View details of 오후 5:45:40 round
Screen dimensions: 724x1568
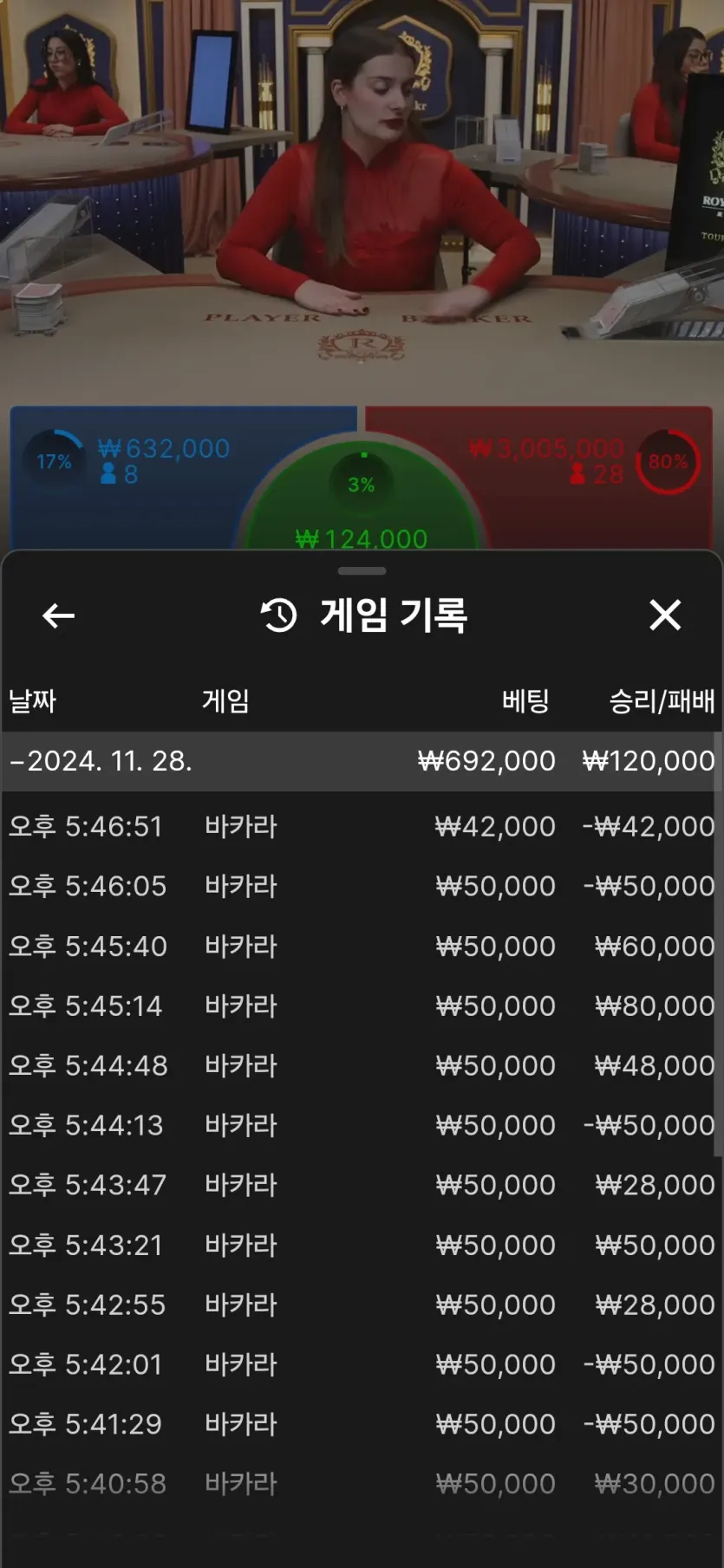(x=361, y=946)
